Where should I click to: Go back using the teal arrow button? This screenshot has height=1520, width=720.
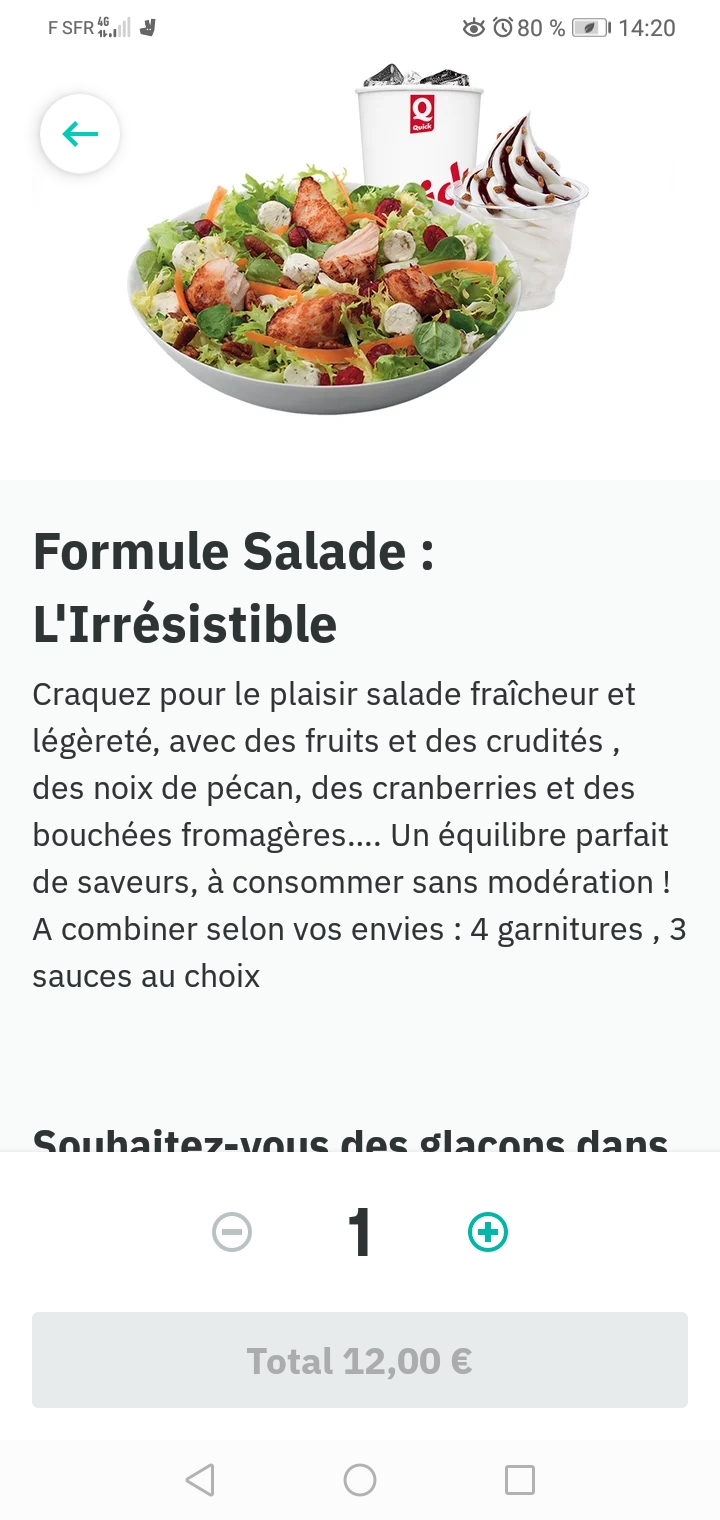[x=80, y=134]
